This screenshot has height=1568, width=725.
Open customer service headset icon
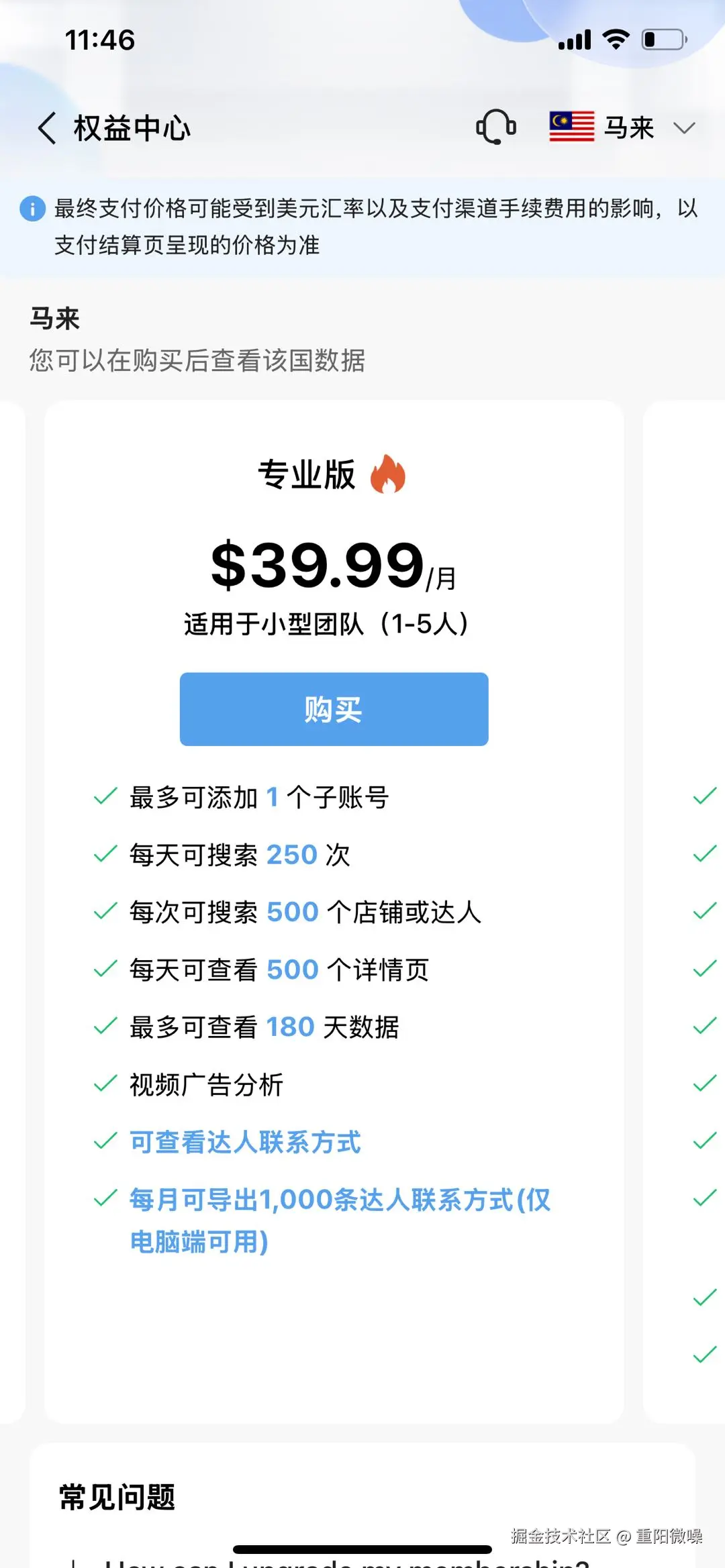point(496,127)
